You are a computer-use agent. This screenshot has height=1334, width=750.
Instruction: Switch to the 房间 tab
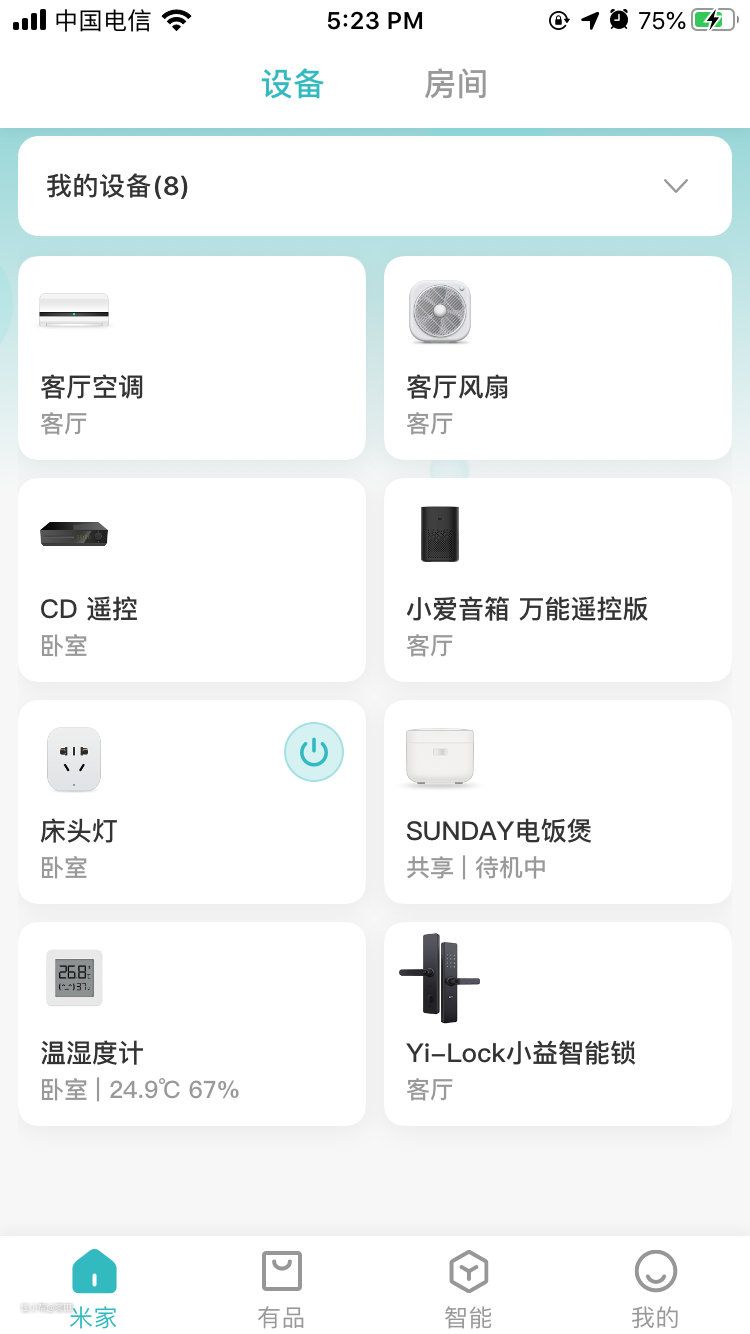[x=455, y=85]
